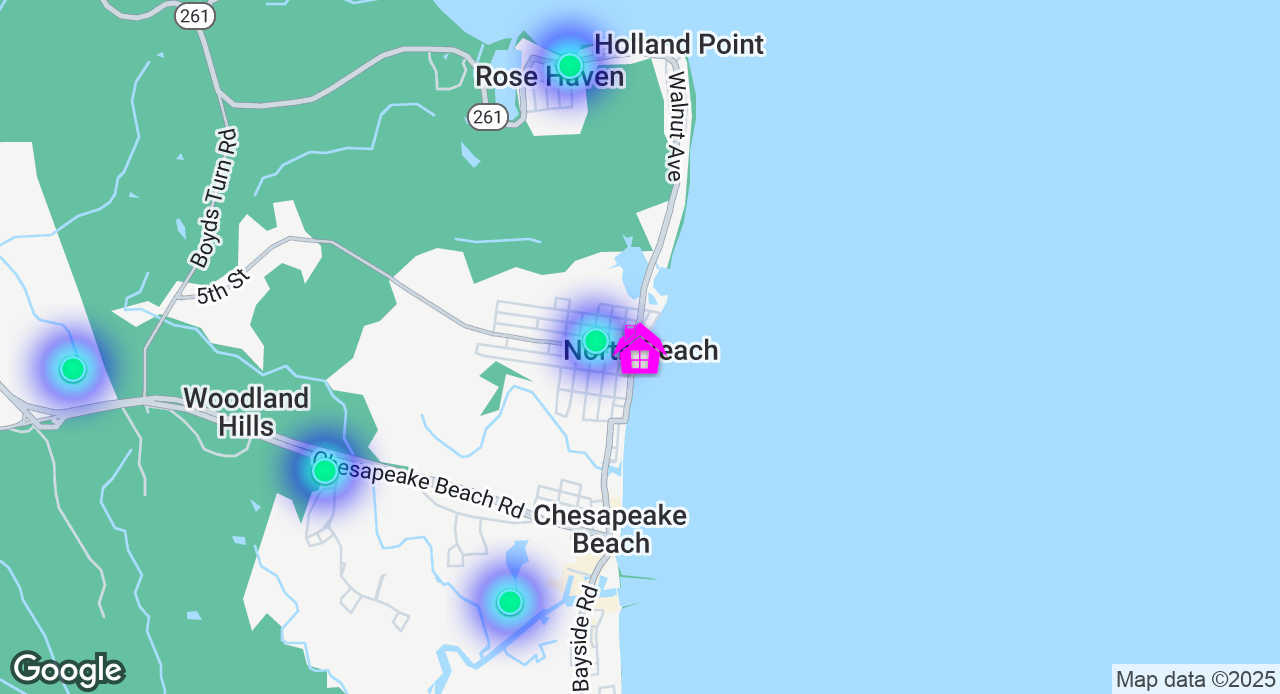
Task: Tap the pink house marker at North Beach
Action: 639,350
